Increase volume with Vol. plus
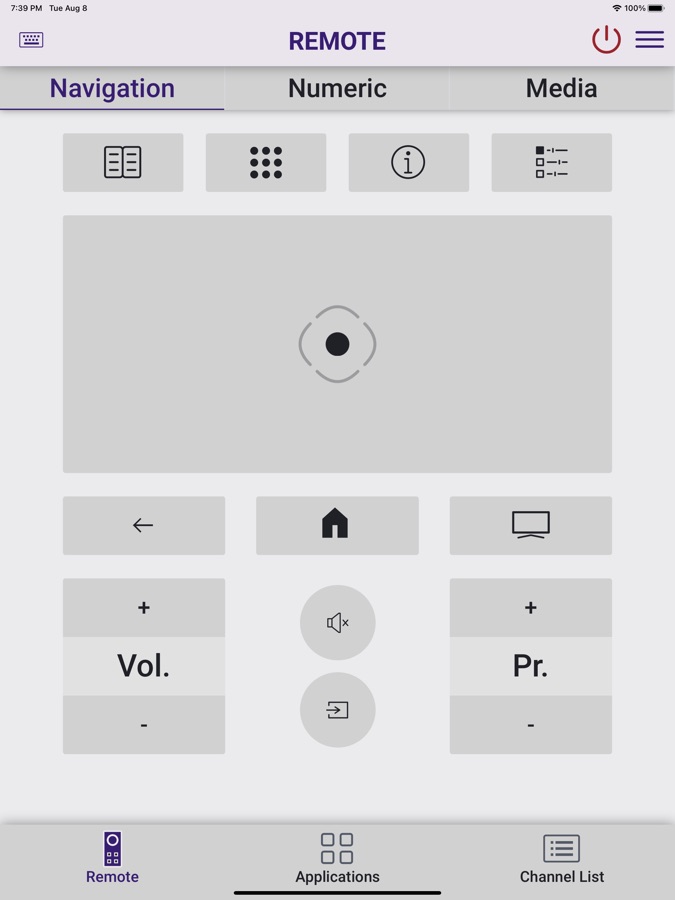Viewport: 675px width, 900px height. pos(143,607)
